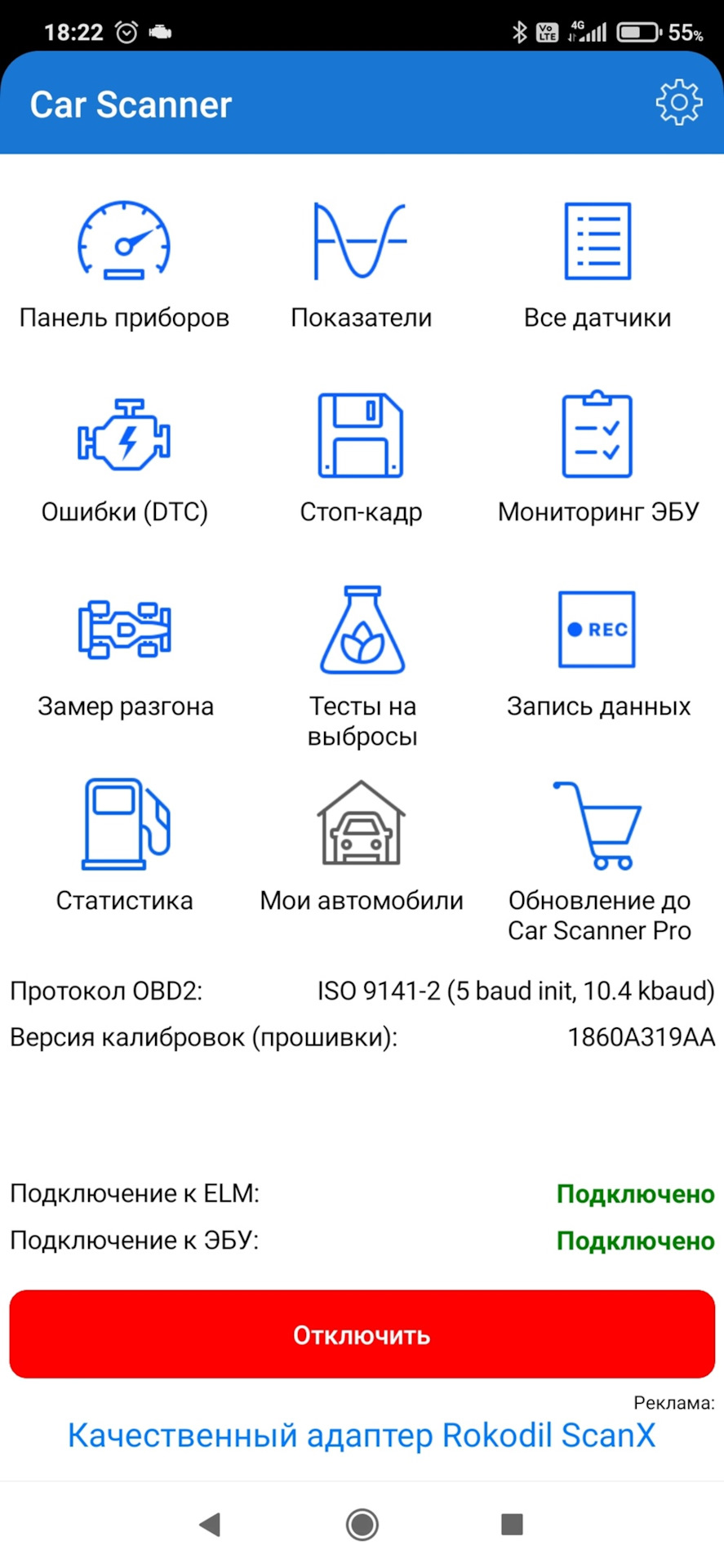Select the Показатели graph icon
This screenshot has height=1568, width=724.
[361, 242]
